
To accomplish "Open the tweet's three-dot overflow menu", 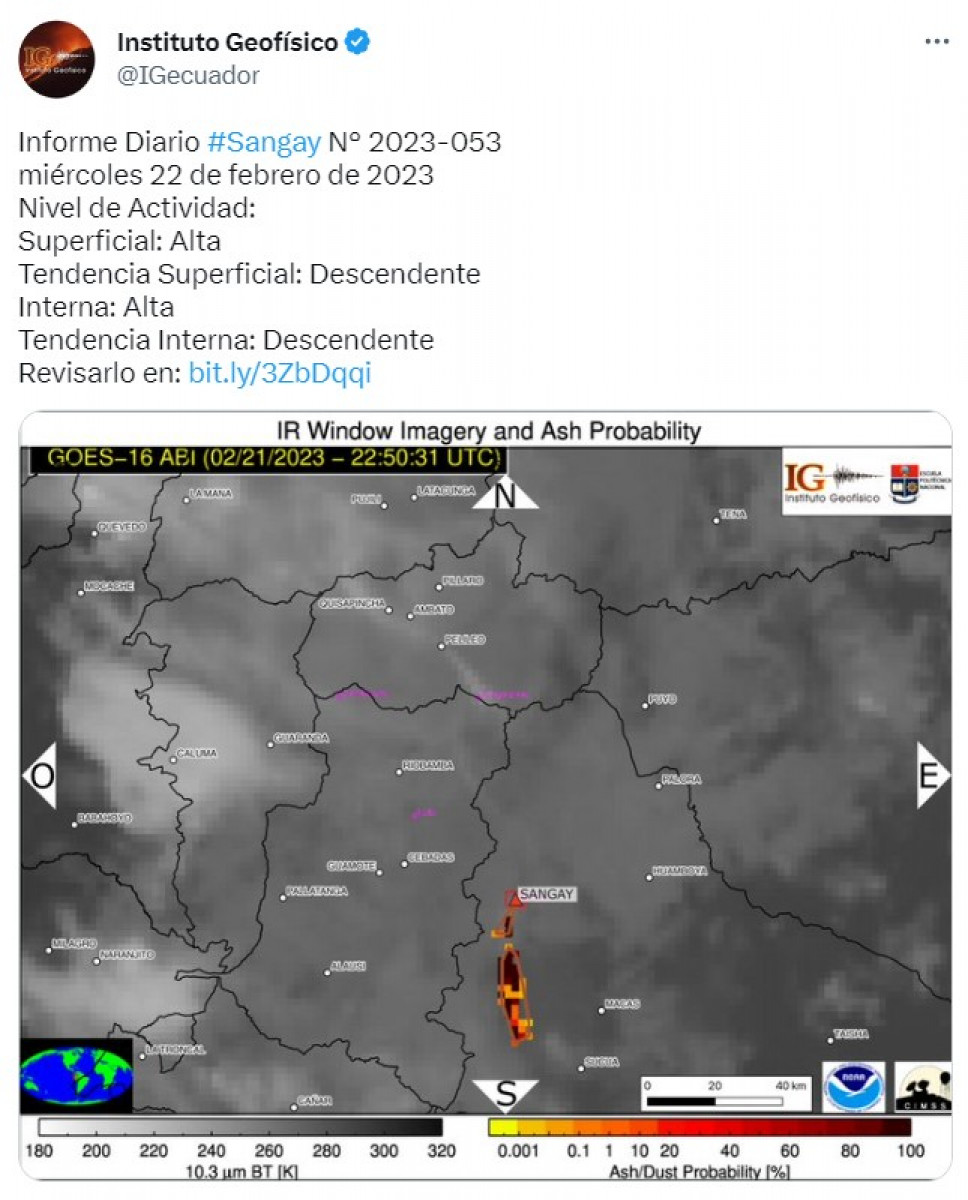I will [936, 42].
